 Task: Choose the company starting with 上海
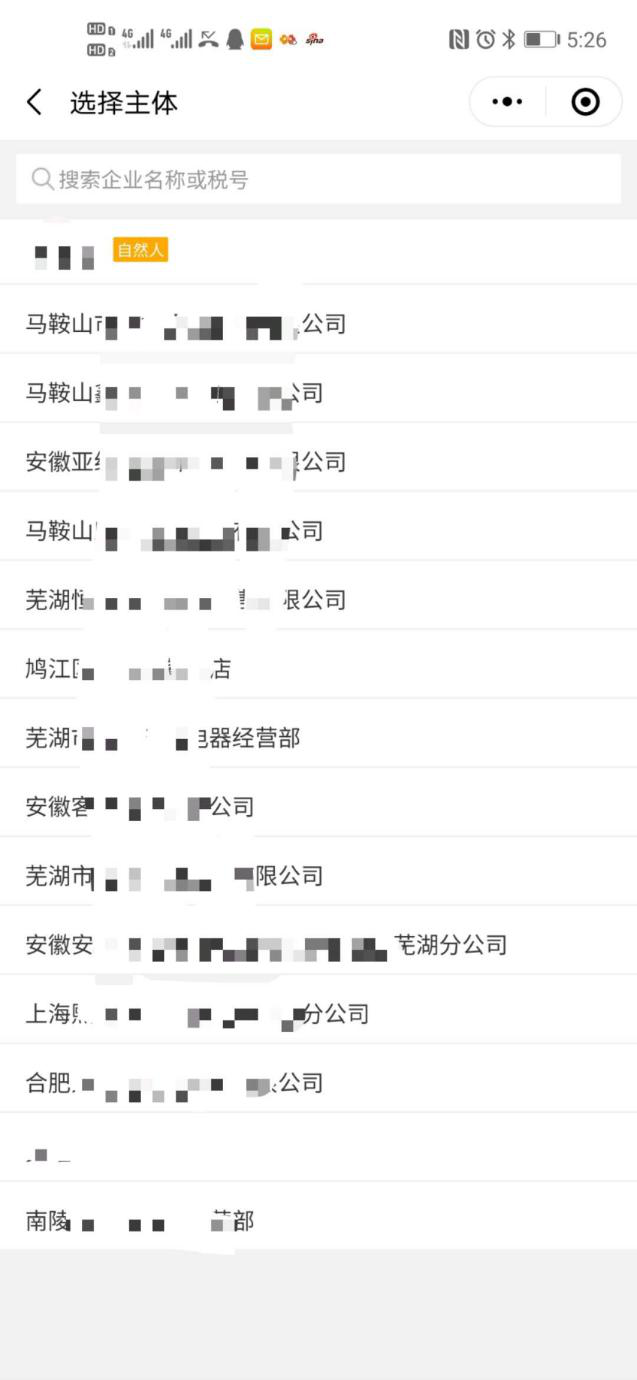click(x=318, y=1014)
